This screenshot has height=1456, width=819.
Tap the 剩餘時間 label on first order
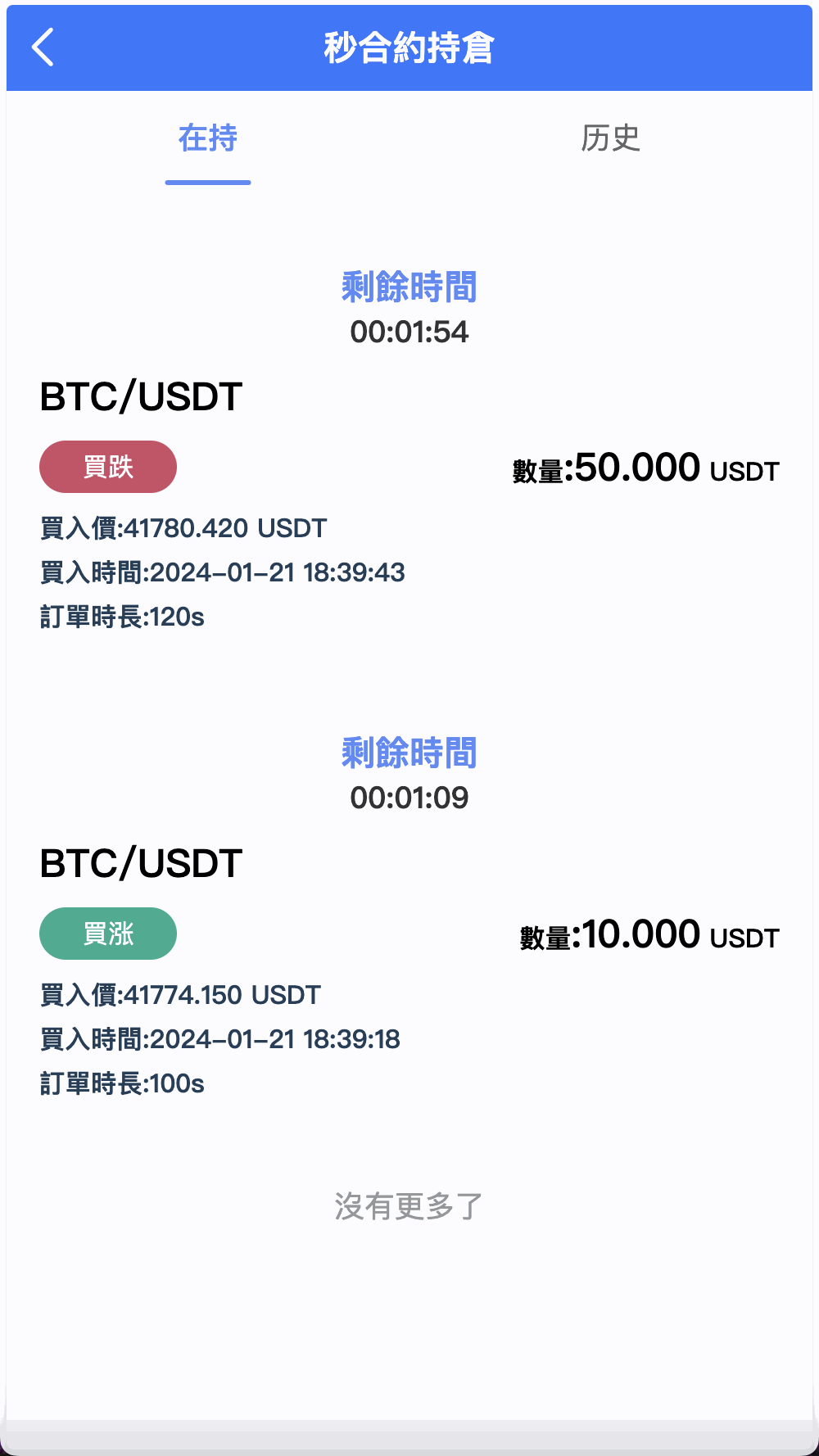coord(409,287)
